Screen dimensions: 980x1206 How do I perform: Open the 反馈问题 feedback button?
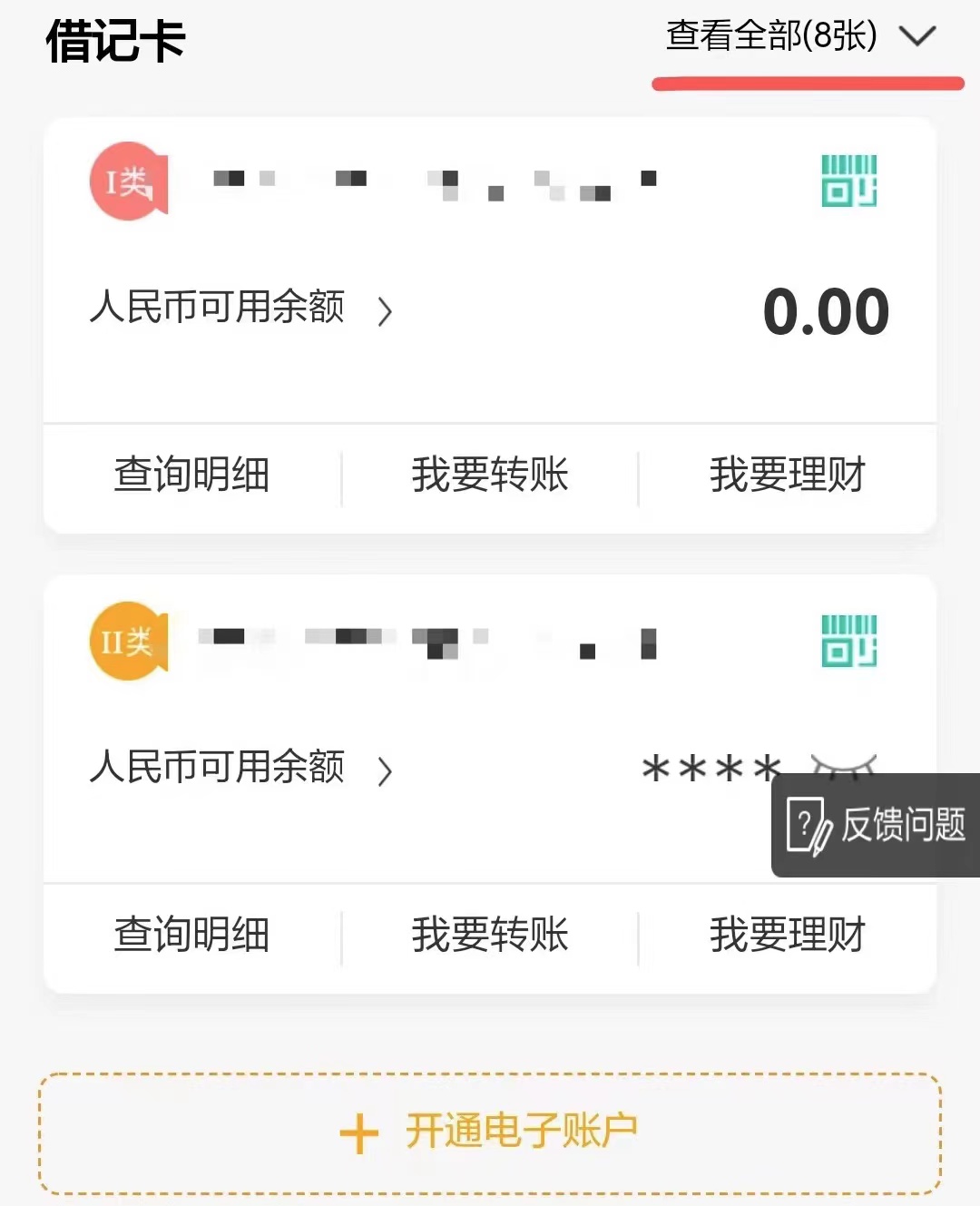point(877,826)
